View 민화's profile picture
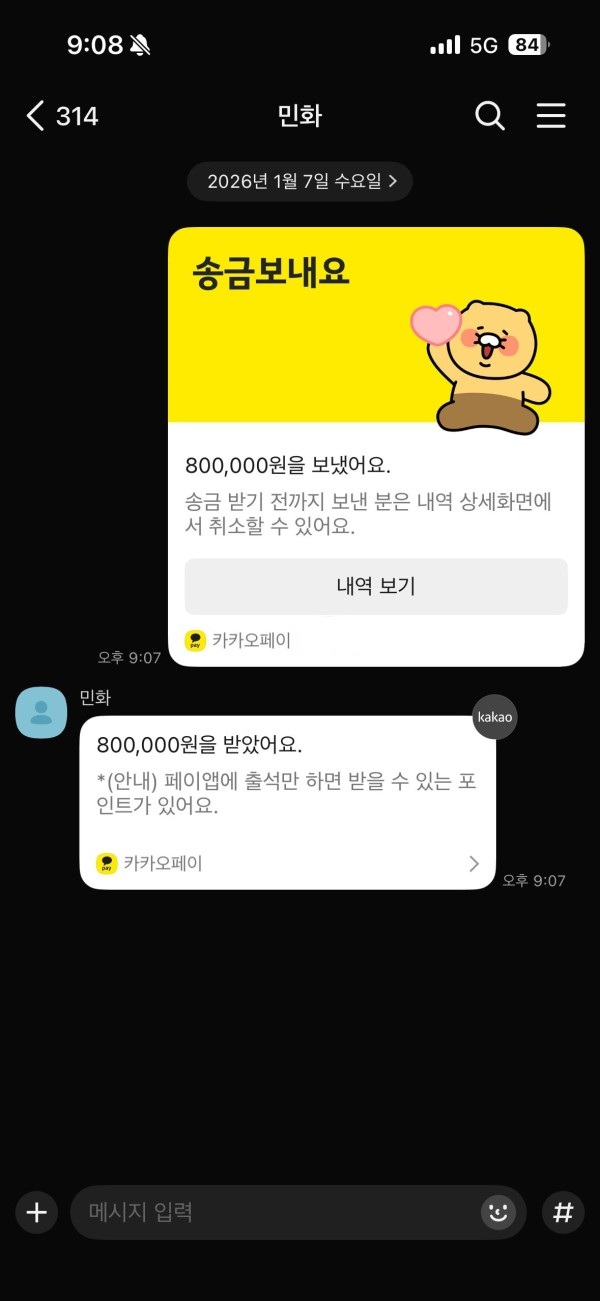 coord(41,712)
